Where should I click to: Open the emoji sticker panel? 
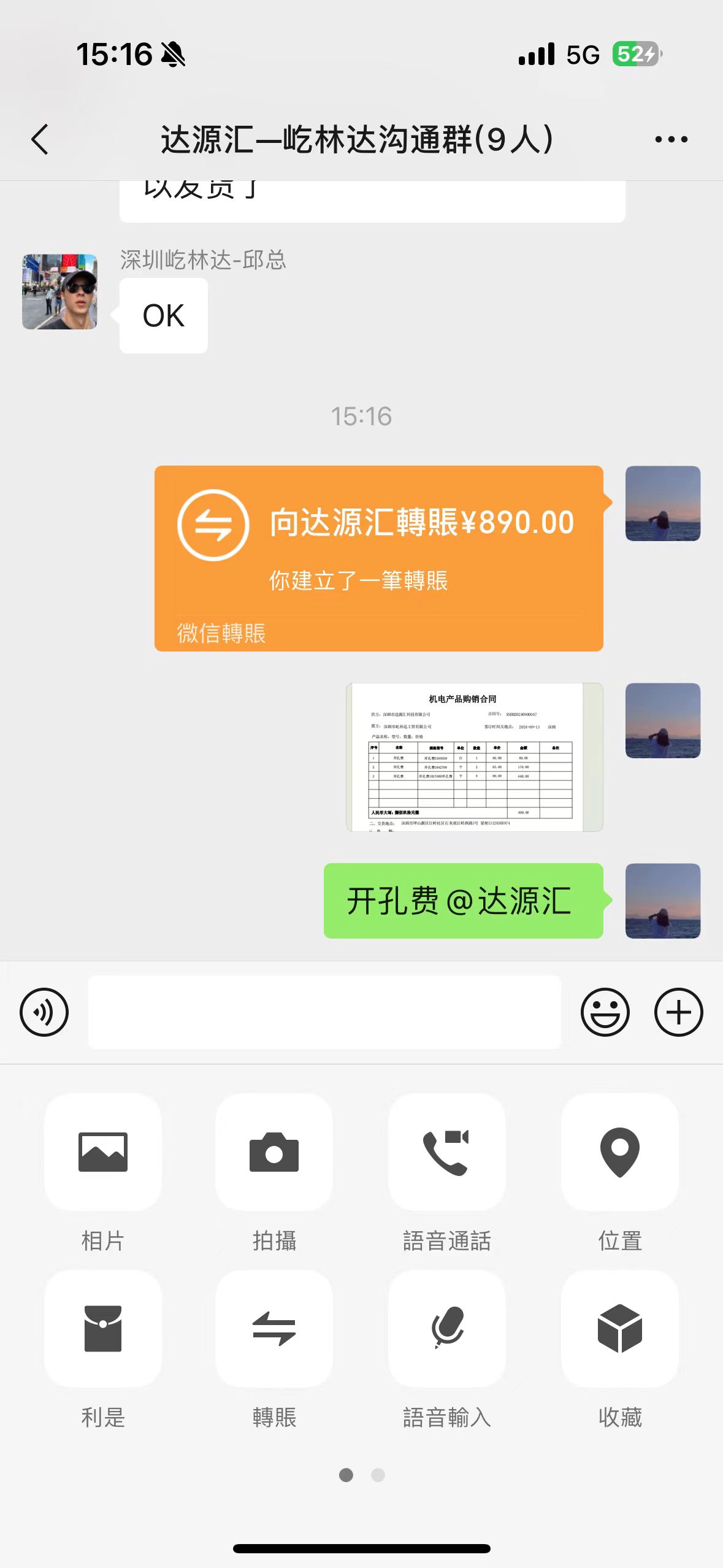point(605,1012)
